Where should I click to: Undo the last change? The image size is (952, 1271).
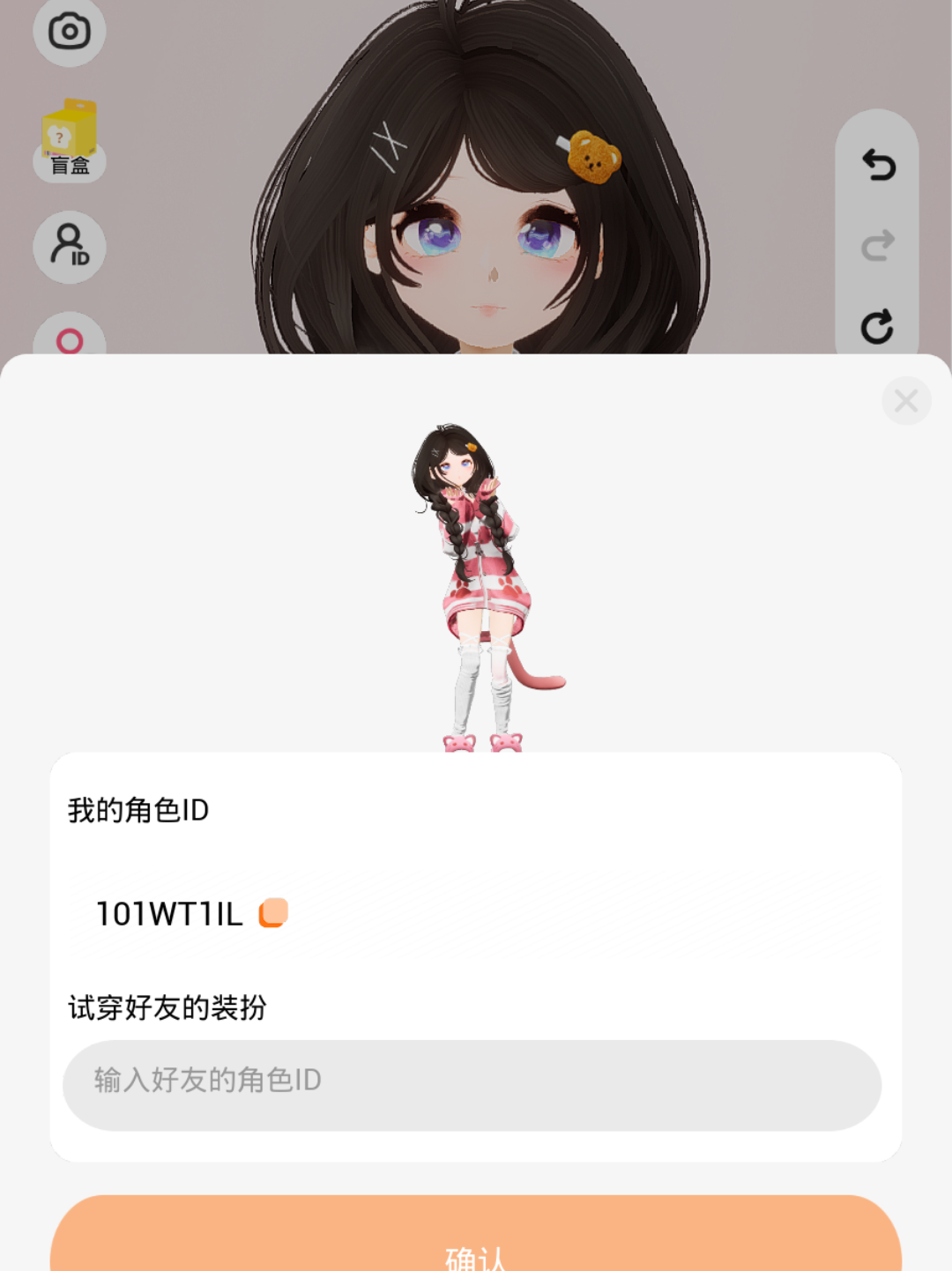point(877,165)
